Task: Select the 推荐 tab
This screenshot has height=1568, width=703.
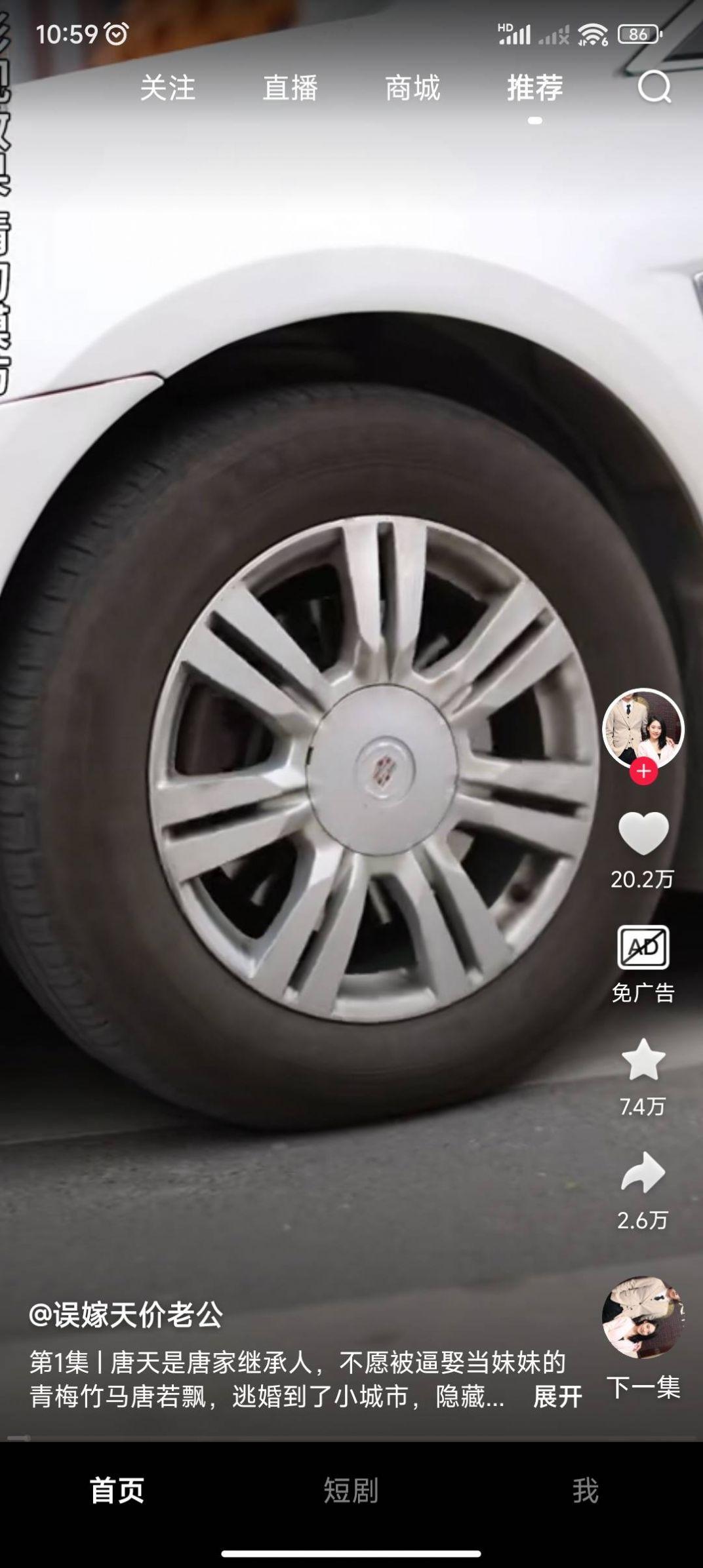Action: [x=534, y=88]
